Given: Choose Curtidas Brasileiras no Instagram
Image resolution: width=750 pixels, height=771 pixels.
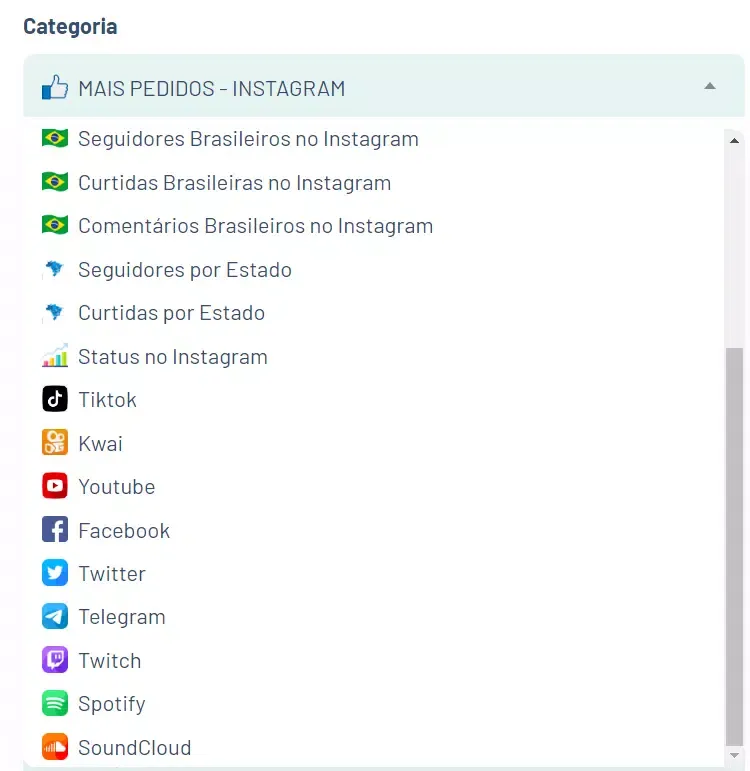Looking at the screenshot, I should pos(234,183).
